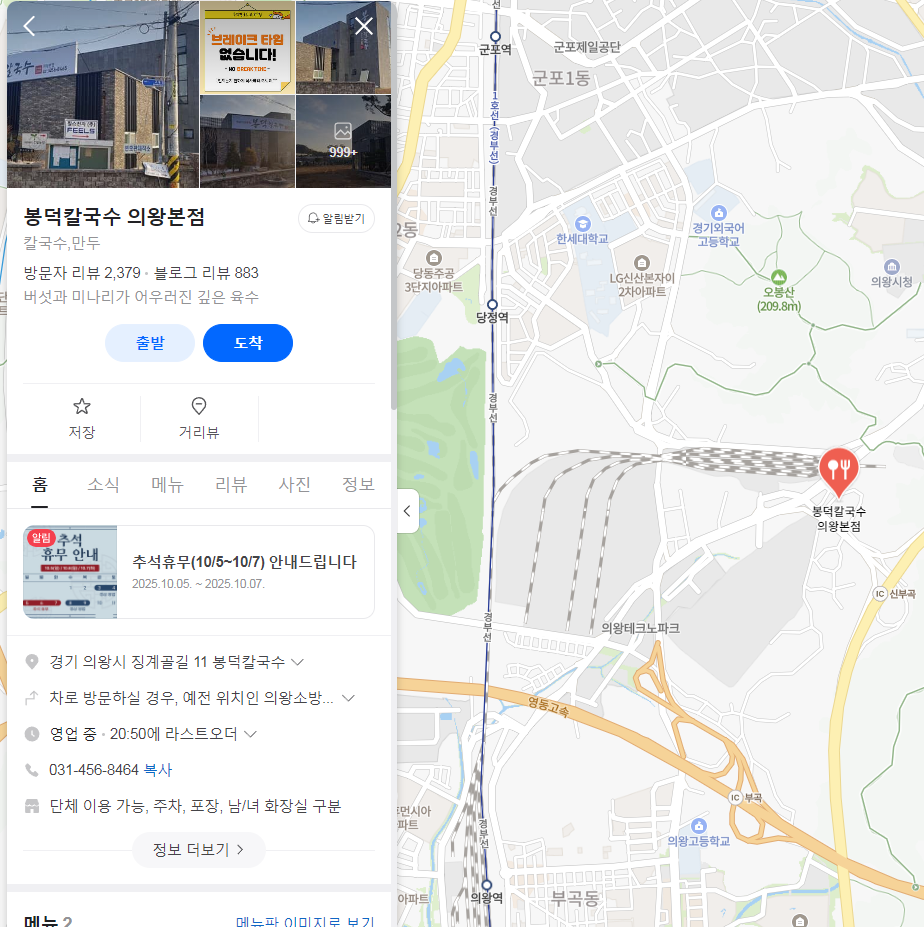Expand the address 경기 의왕시 징계골길 11
The width and height of the screenshot is (924, 927).
[x=297, y=662]
